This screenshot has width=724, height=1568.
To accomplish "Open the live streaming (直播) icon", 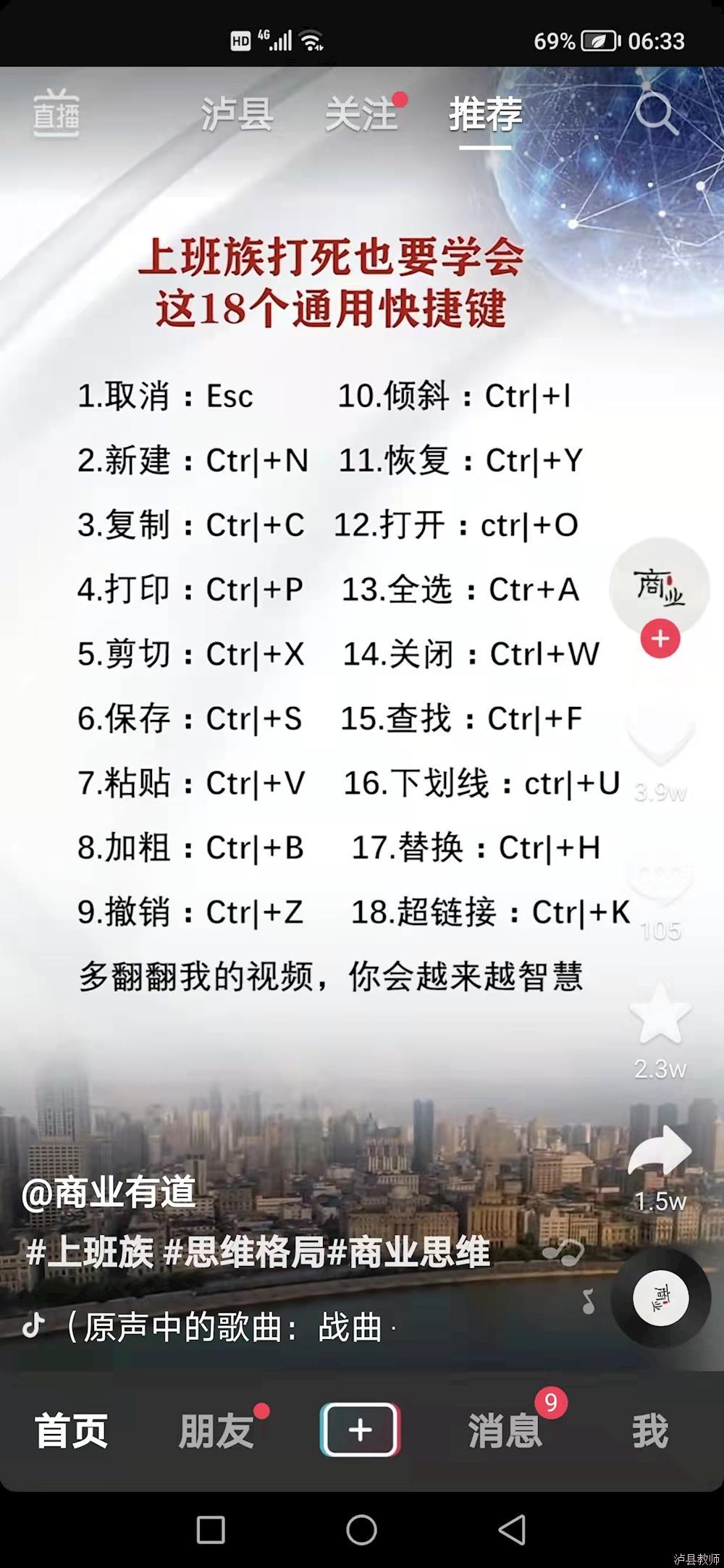I will click(x=56, y=113).
